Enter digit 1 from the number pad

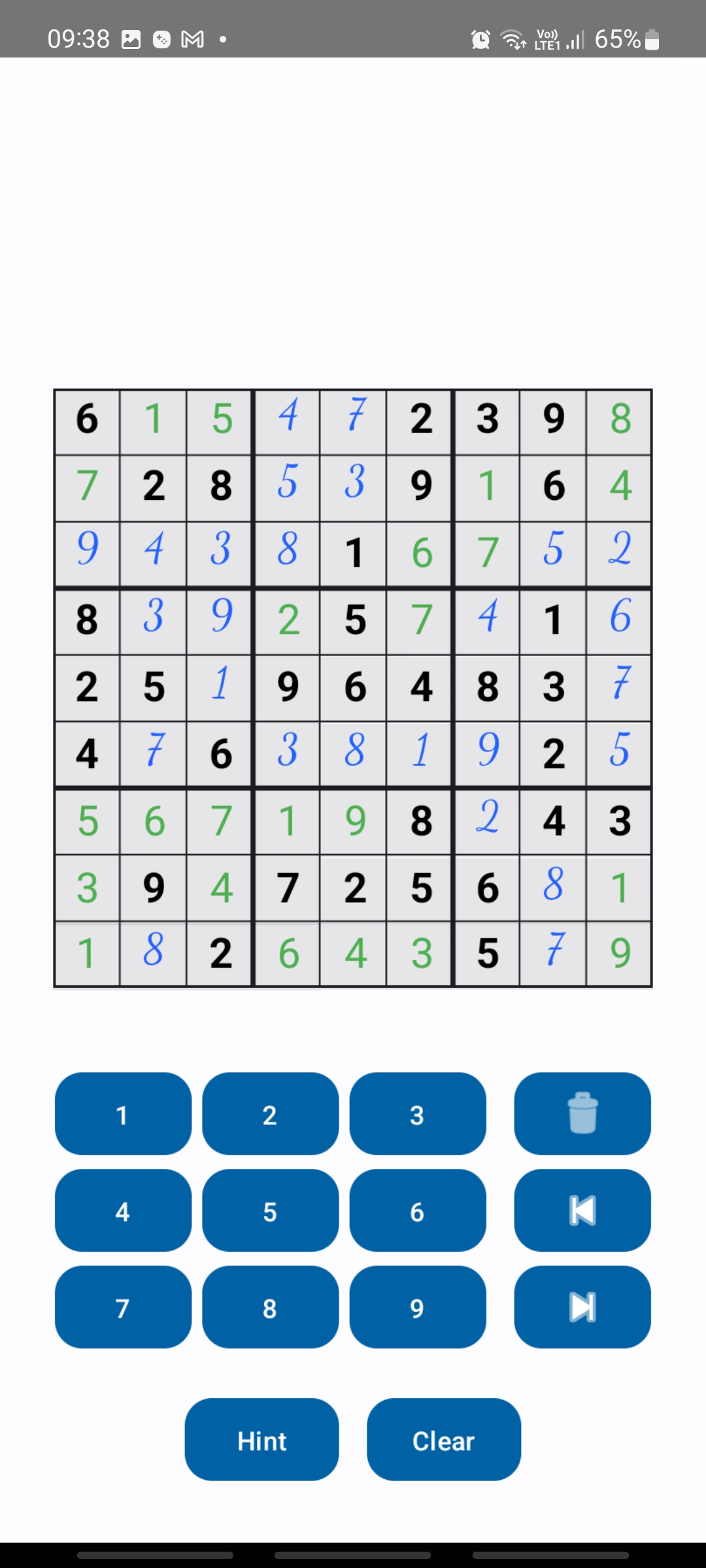(123, 1113)
